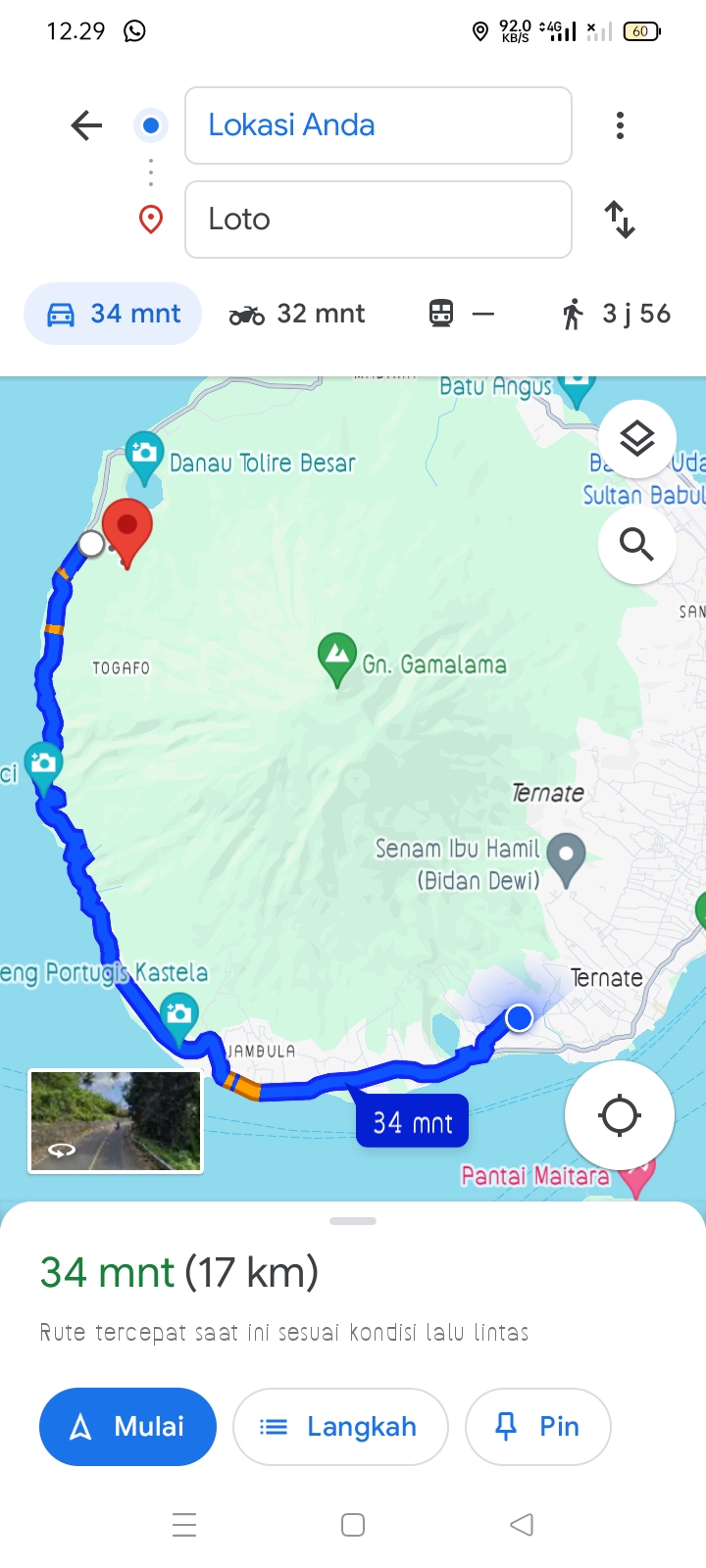Pin this route with Pin button
Image resolution: width=706 pixels, height=1568 pixels.
(x=538, y=1427)
